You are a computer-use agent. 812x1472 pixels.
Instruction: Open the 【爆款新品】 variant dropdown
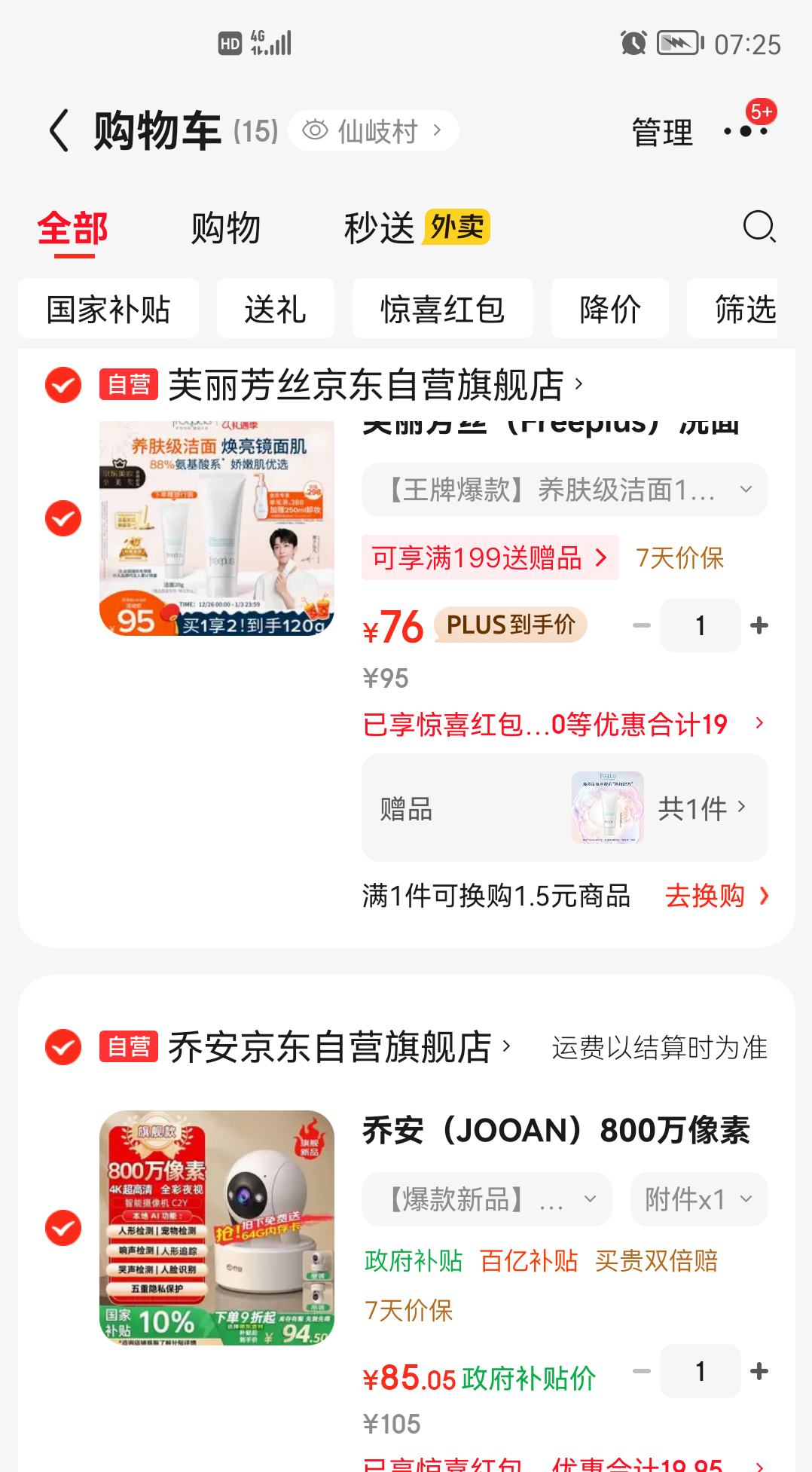click(486, 1199)
